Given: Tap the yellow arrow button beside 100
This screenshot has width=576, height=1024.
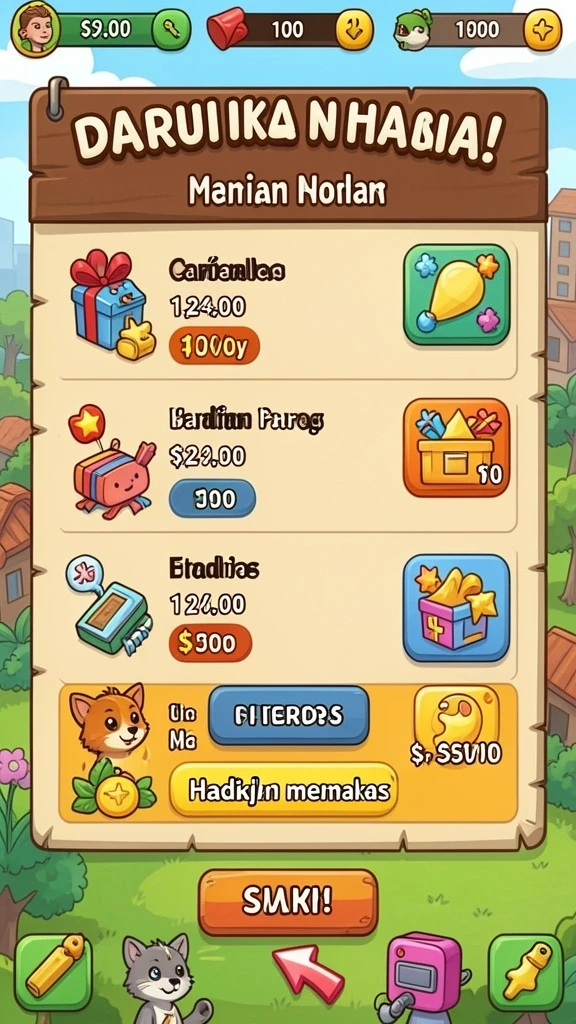Looking at the screenshot, I should [x=355, y=30].
